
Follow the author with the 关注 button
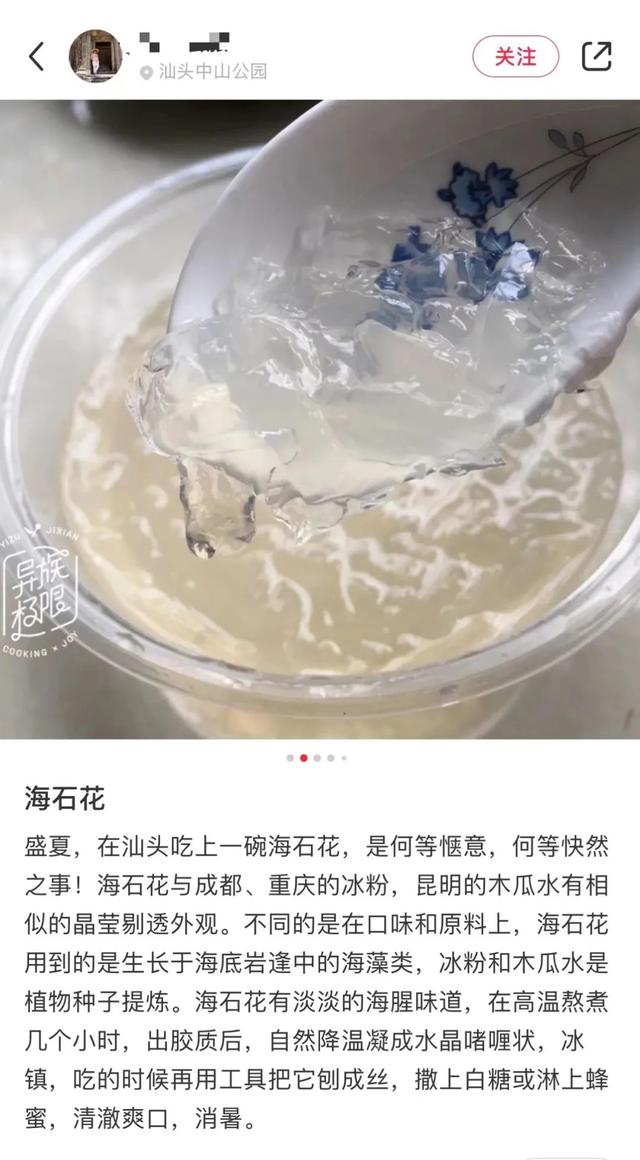pos(516,56)
